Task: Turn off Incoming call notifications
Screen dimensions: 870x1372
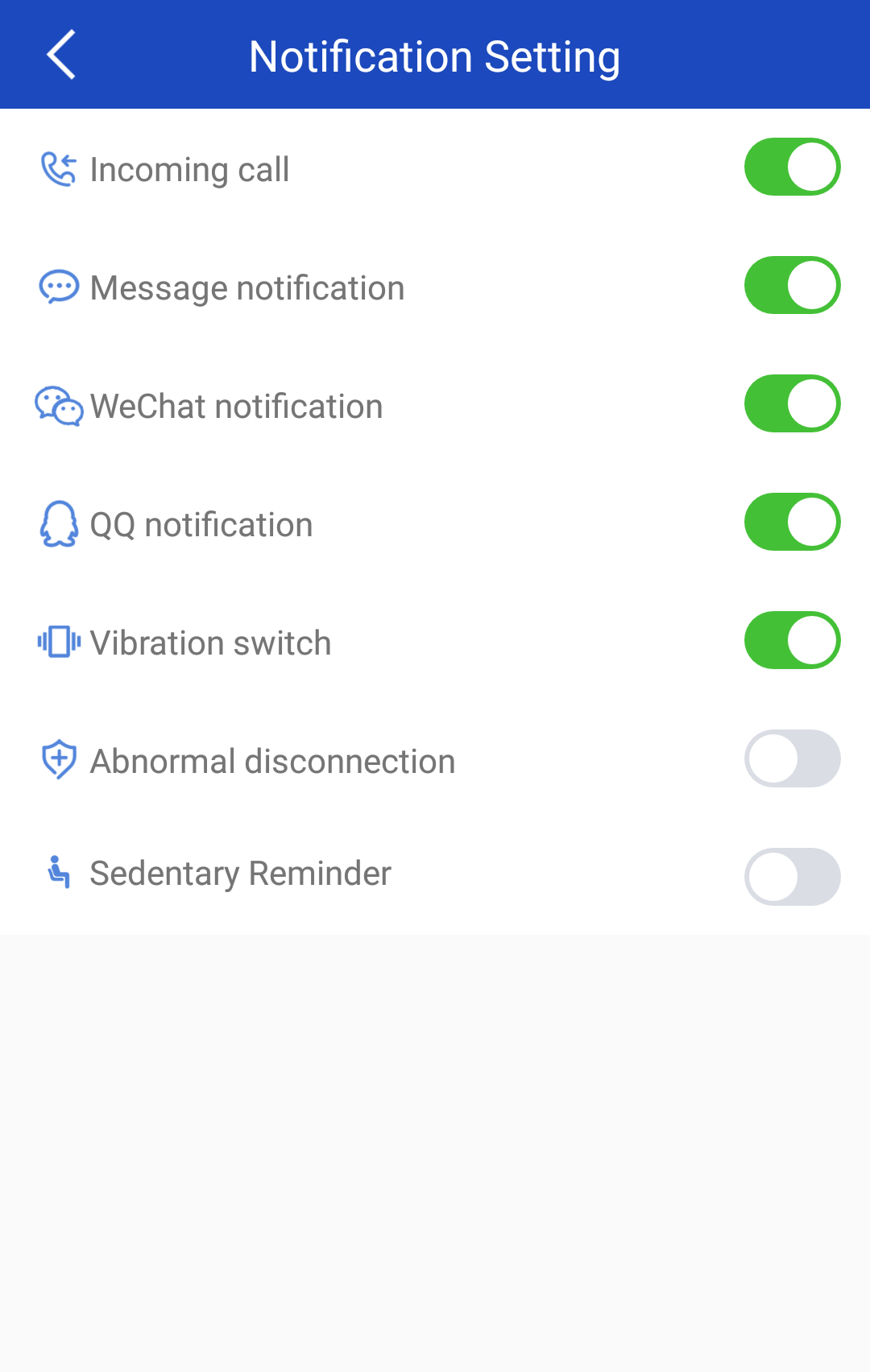Action: (792, 167)
